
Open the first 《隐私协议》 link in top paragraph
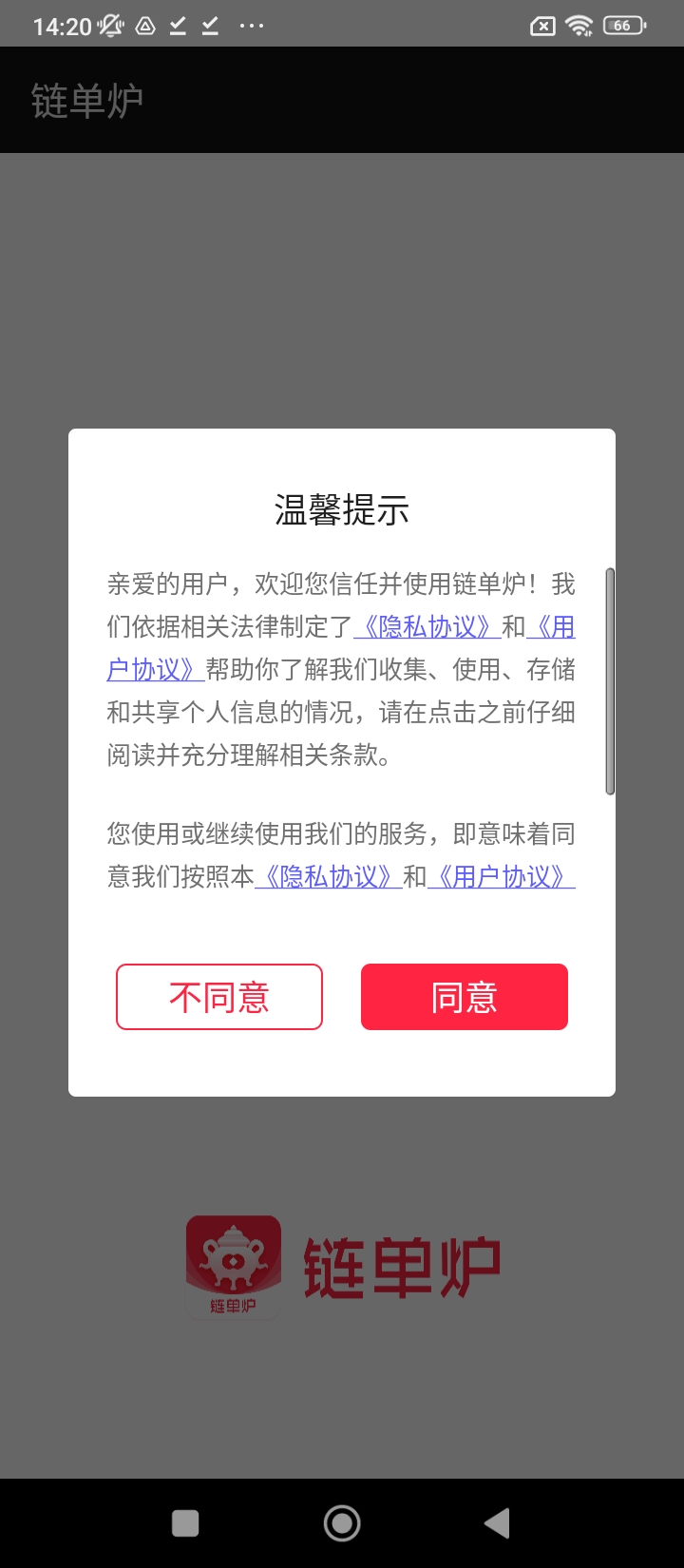[x=427, y=627]
